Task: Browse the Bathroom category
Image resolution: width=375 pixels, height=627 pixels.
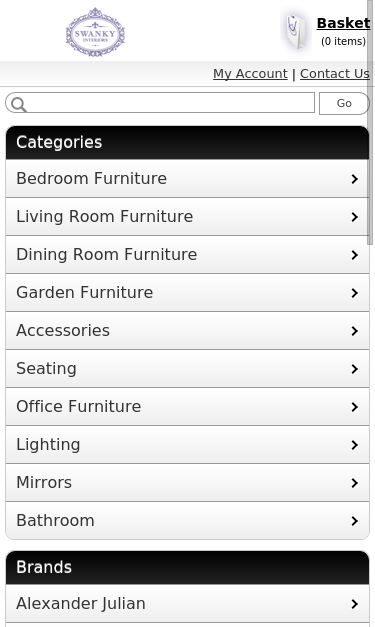Action: click(x=188, y=521)
